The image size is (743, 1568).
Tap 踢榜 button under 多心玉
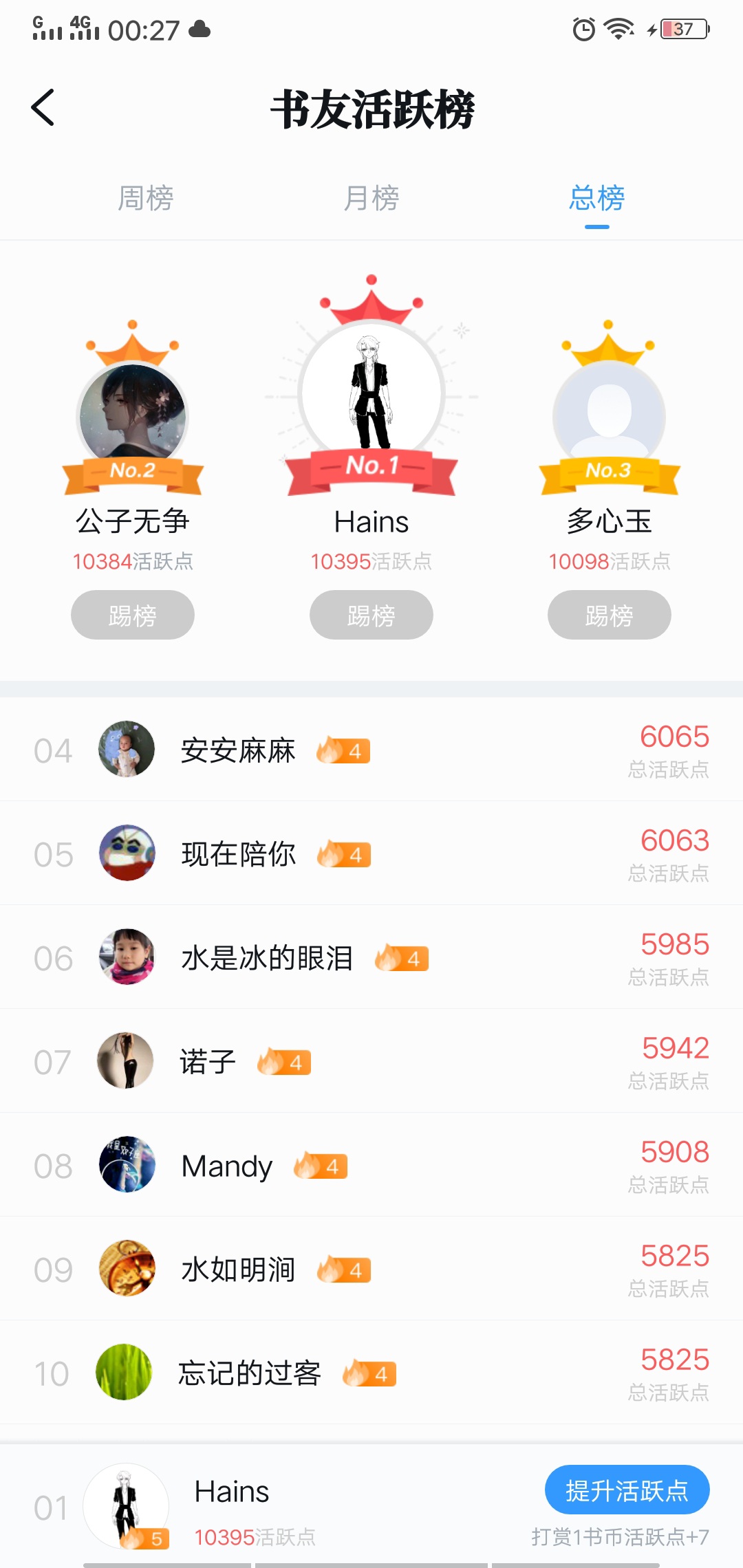tap(609, 615)
